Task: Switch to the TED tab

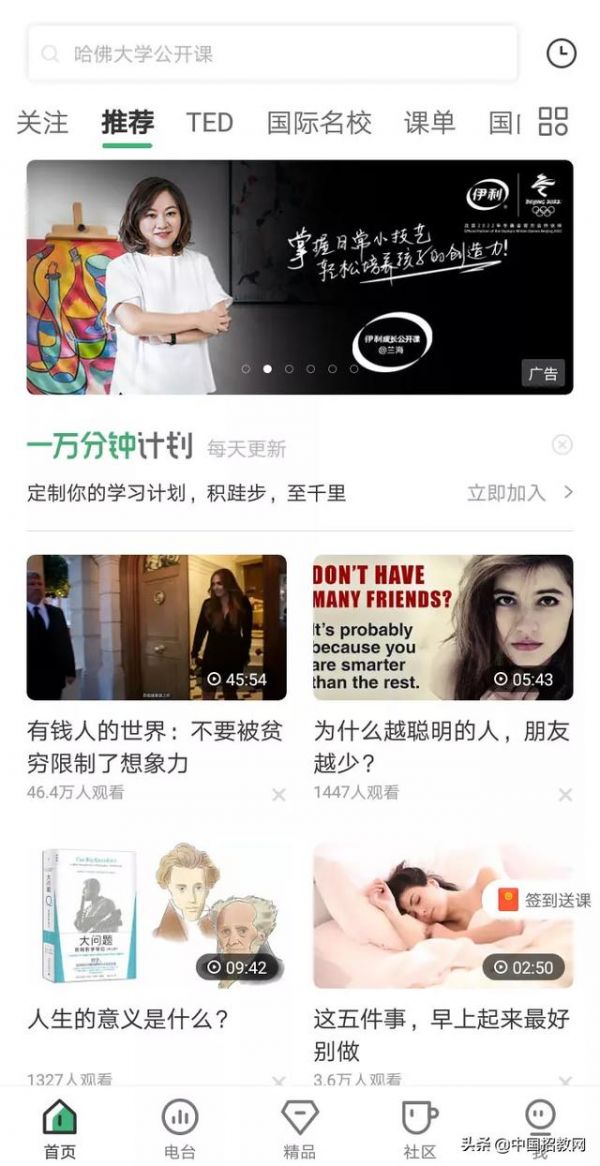Action: [x=209, y=123]
